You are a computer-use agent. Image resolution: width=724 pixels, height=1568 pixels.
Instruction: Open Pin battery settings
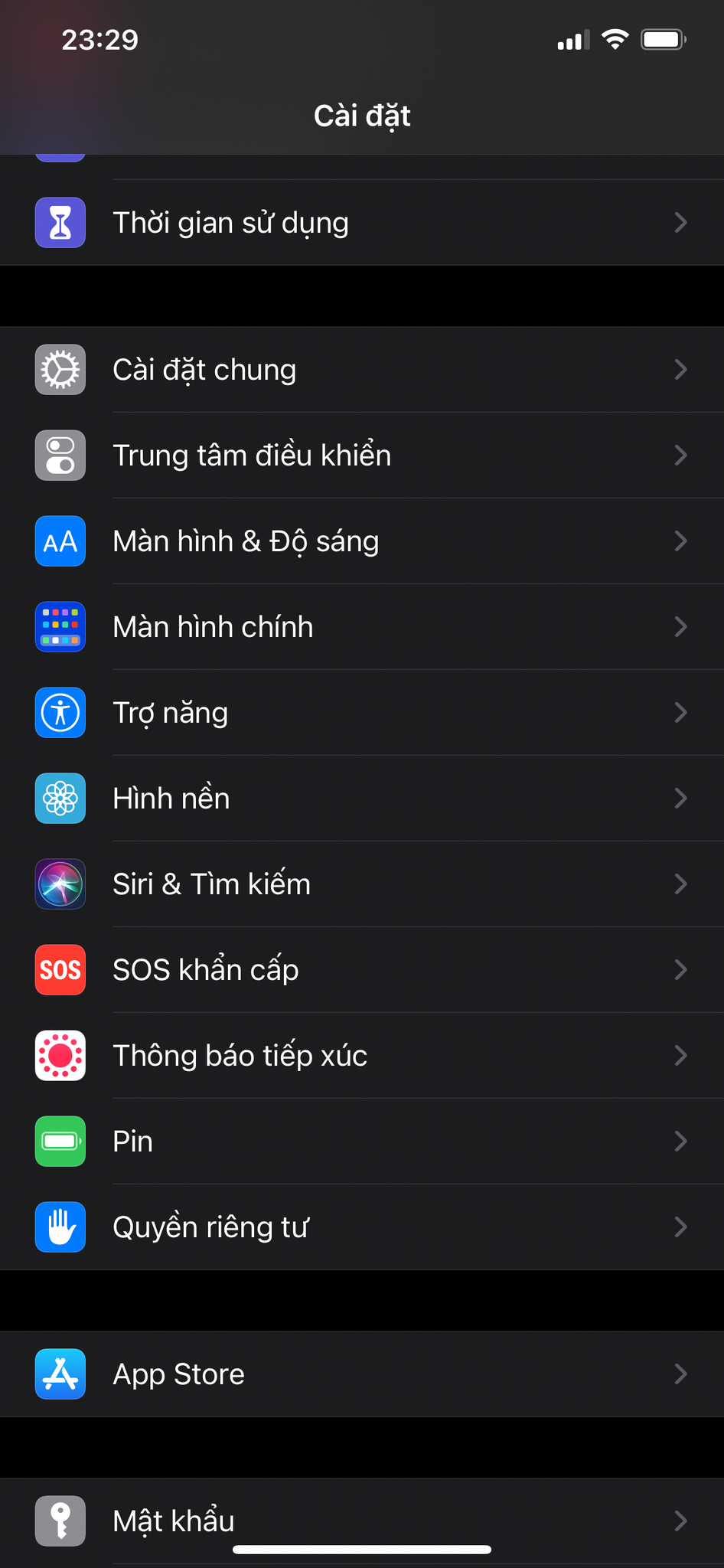coord(362,1142)
